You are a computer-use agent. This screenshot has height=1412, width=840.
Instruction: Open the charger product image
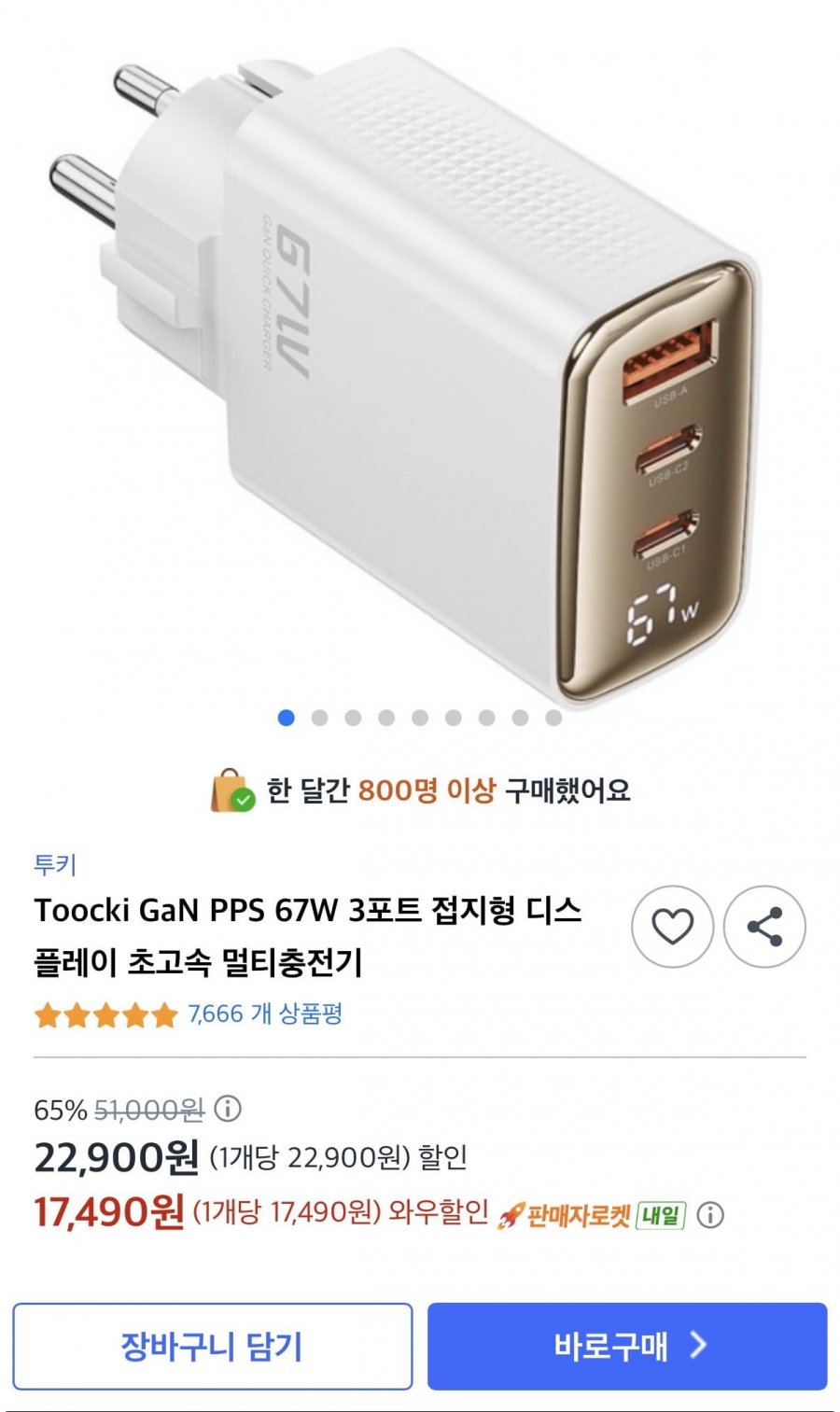coord(411,373)
